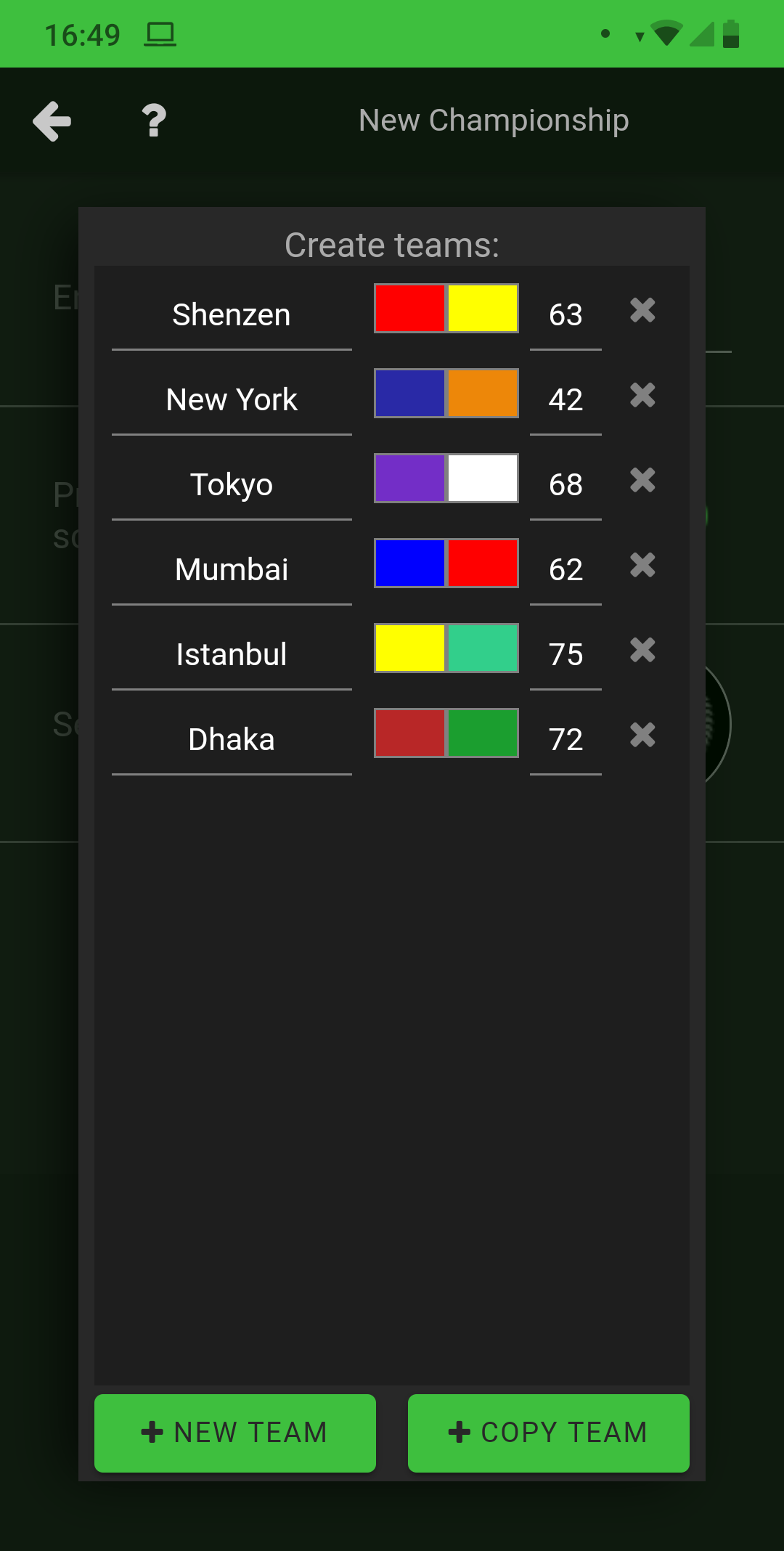This screenshot has height=1551, width=784.
Task: Change Shenzen's red primary color
Action: coord(409,309)
